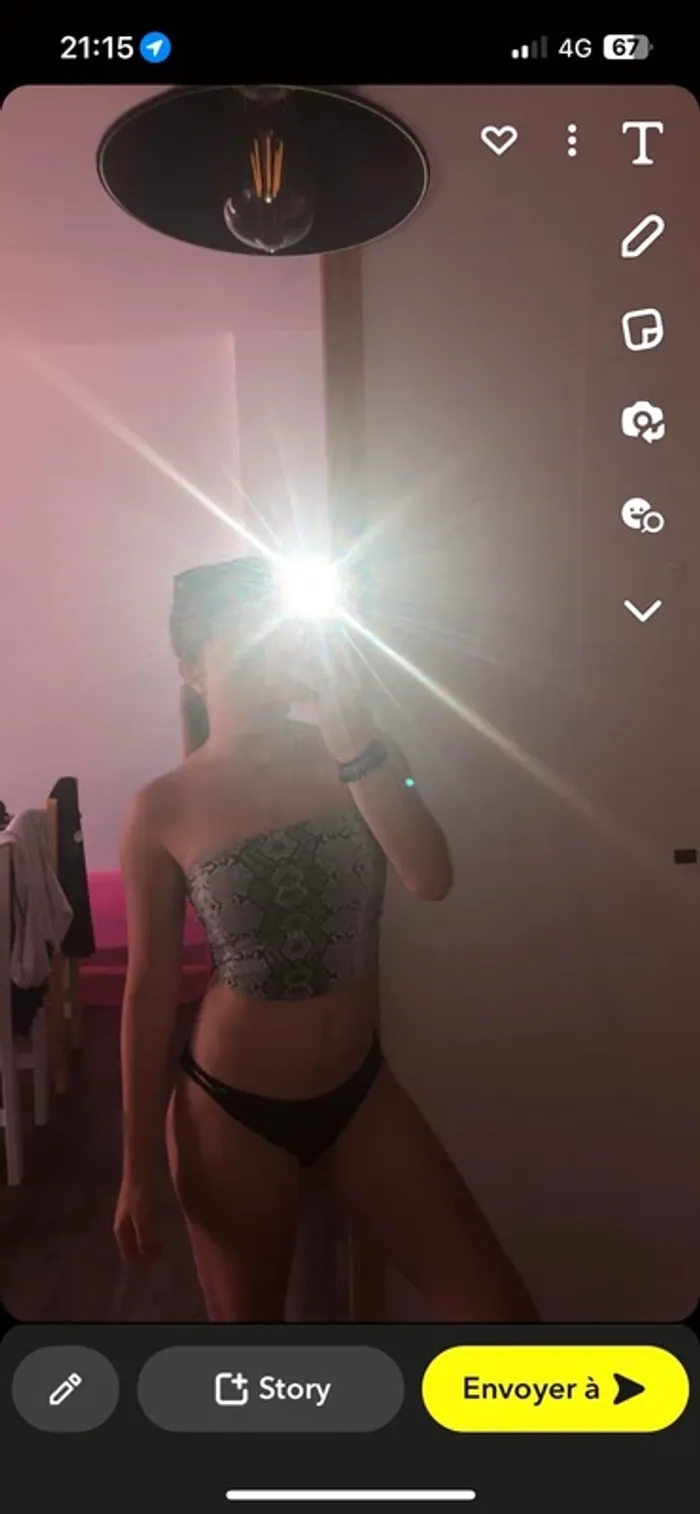The height and width of the screenshot is (1514, 700).
Task: Add this snap to Story
Action: (271, 1388)
